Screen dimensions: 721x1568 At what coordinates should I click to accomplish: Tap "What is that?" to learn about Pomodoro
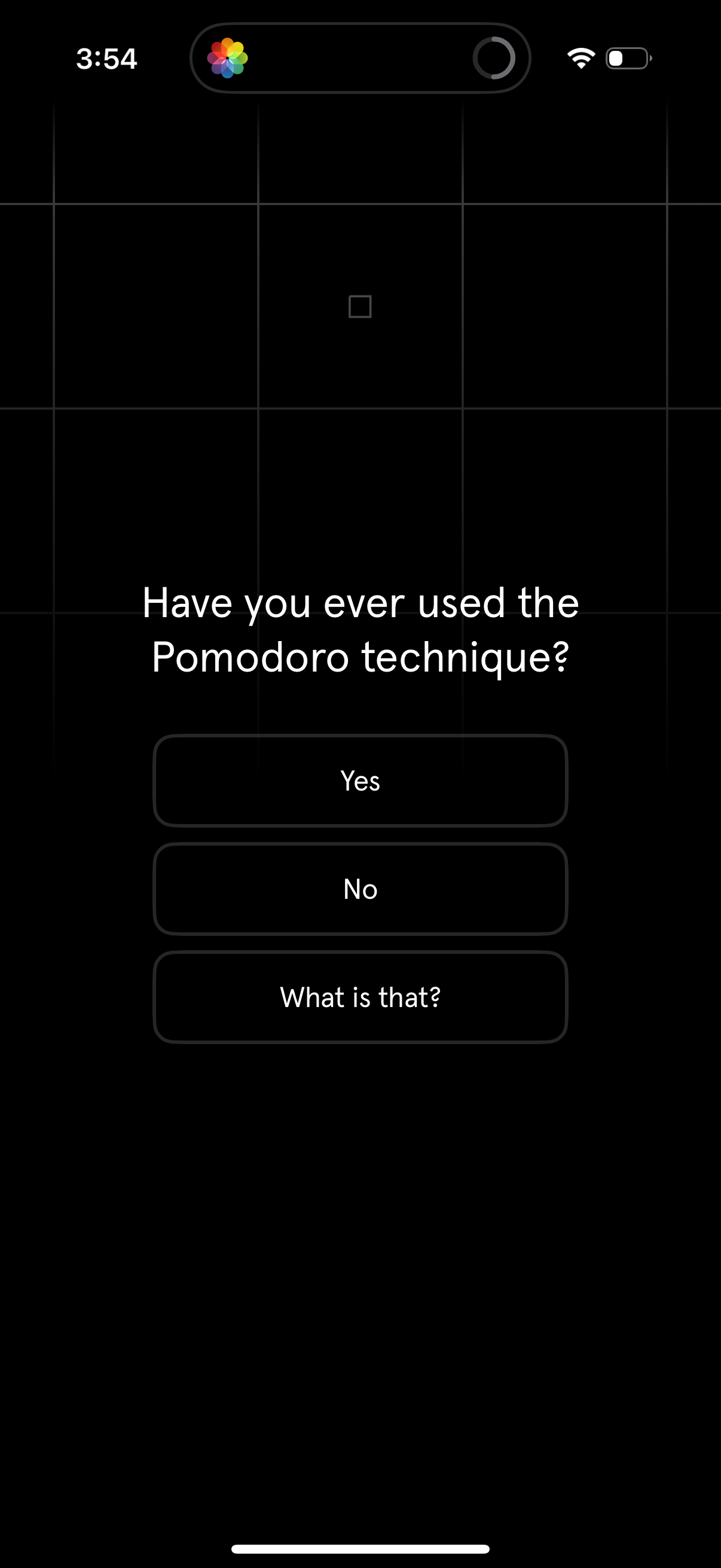360,997
